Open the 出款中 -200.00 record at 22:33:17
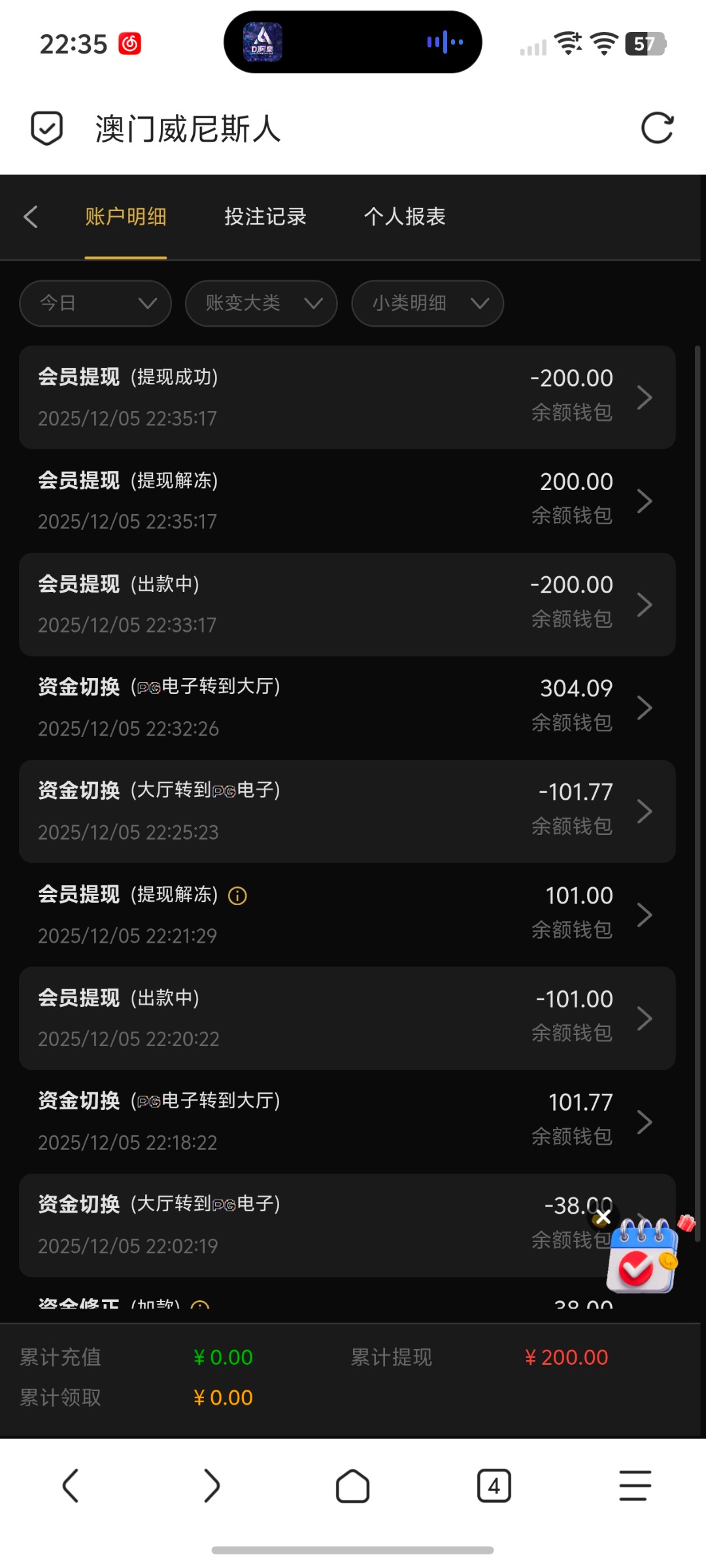This screenshot has height=1568, width=706. click(x=346, y=604)
